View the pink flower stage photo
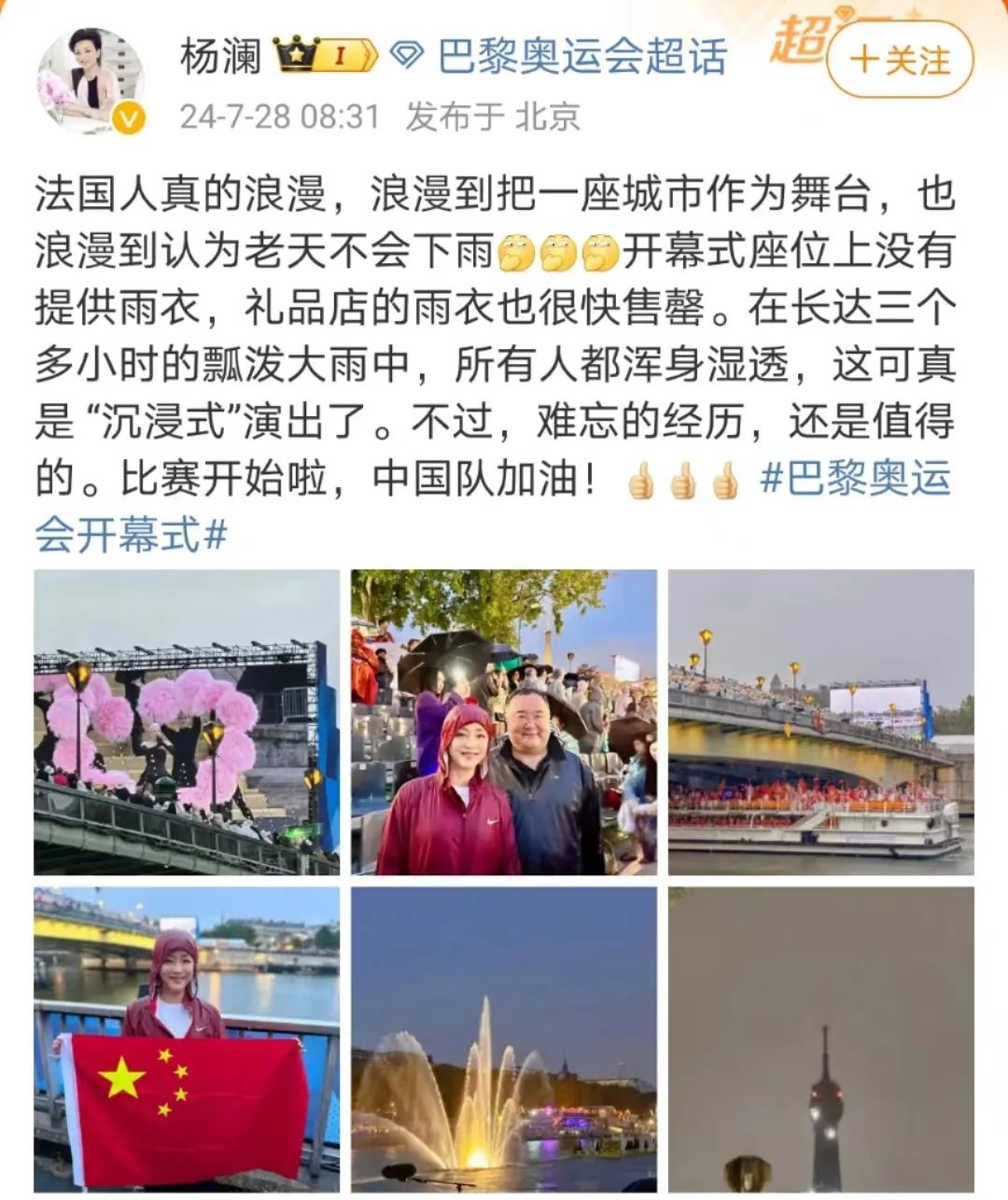 click(x=187, y=722)
